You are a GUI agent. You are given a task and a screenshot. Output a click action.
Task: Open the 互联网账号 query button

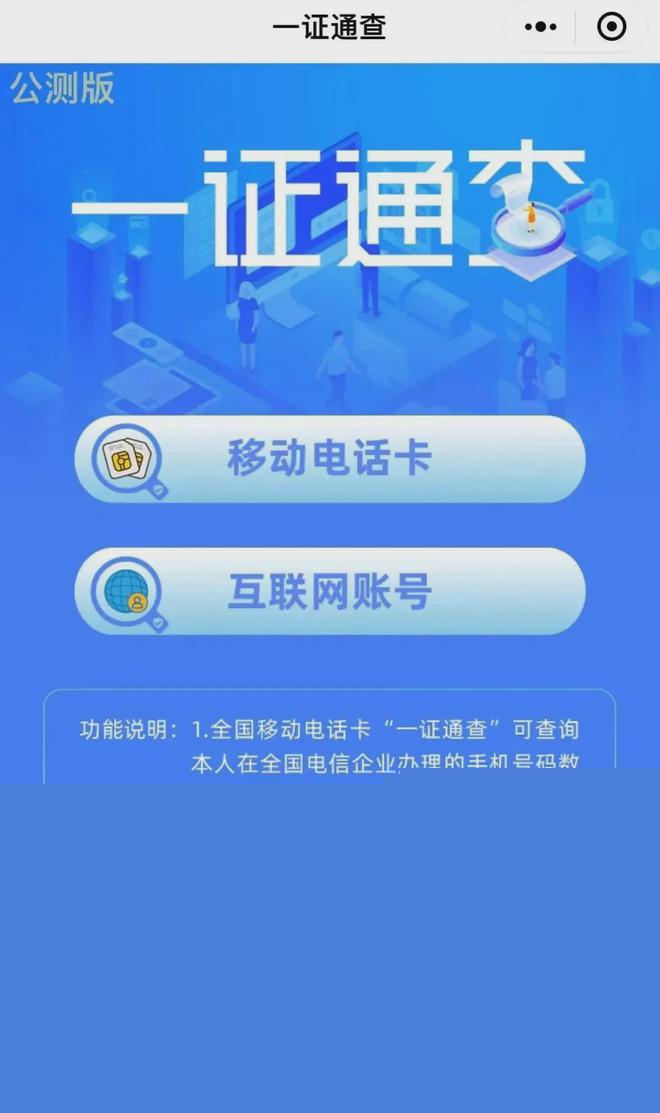click(x=330, y=591)
